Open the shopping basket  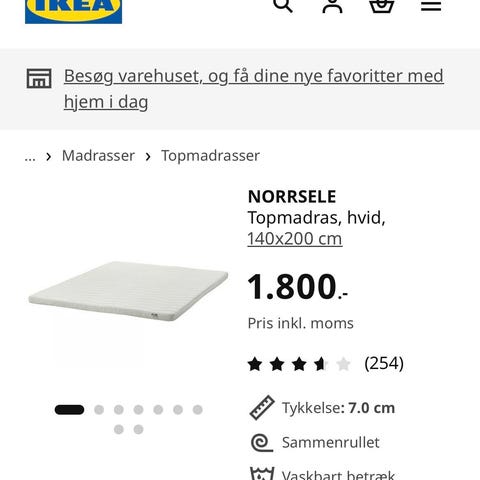pyautogui.click(x=382, y=6)
